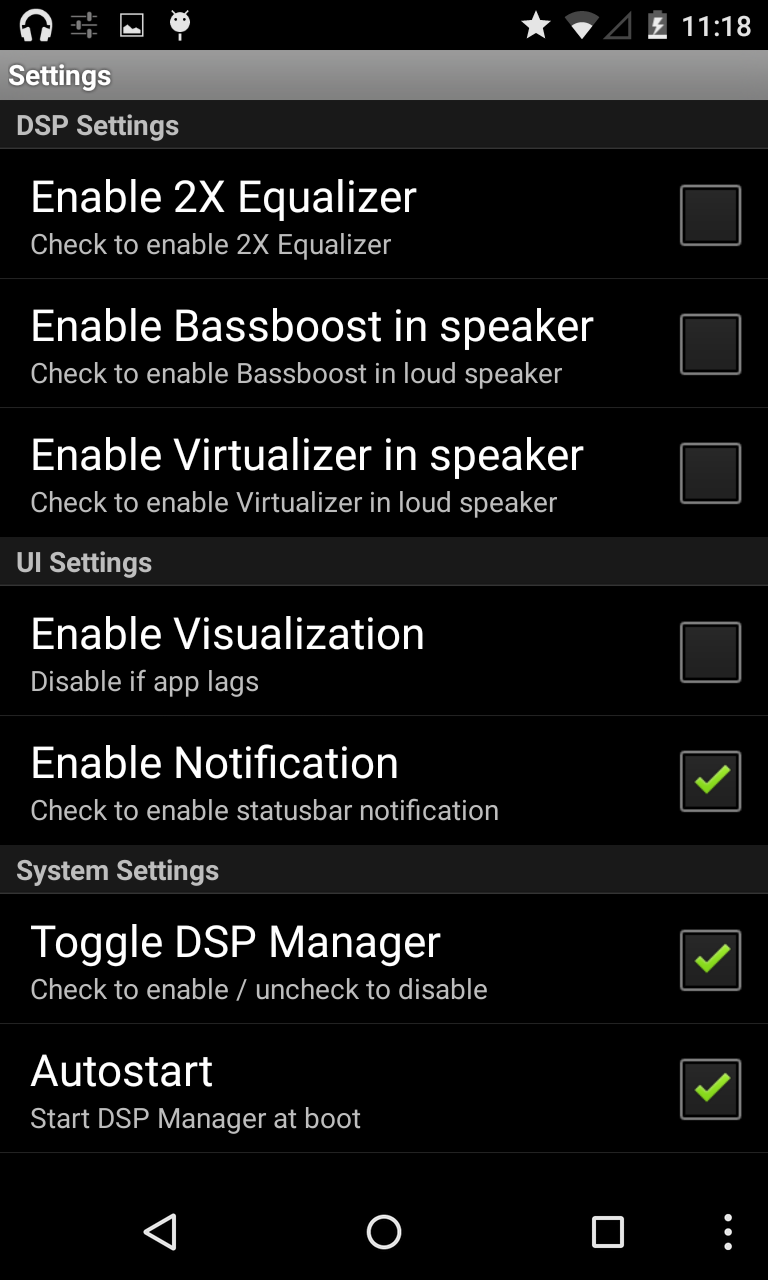Tap the equalizer notification icon
768x1280 pixels.
pos(83,24)
